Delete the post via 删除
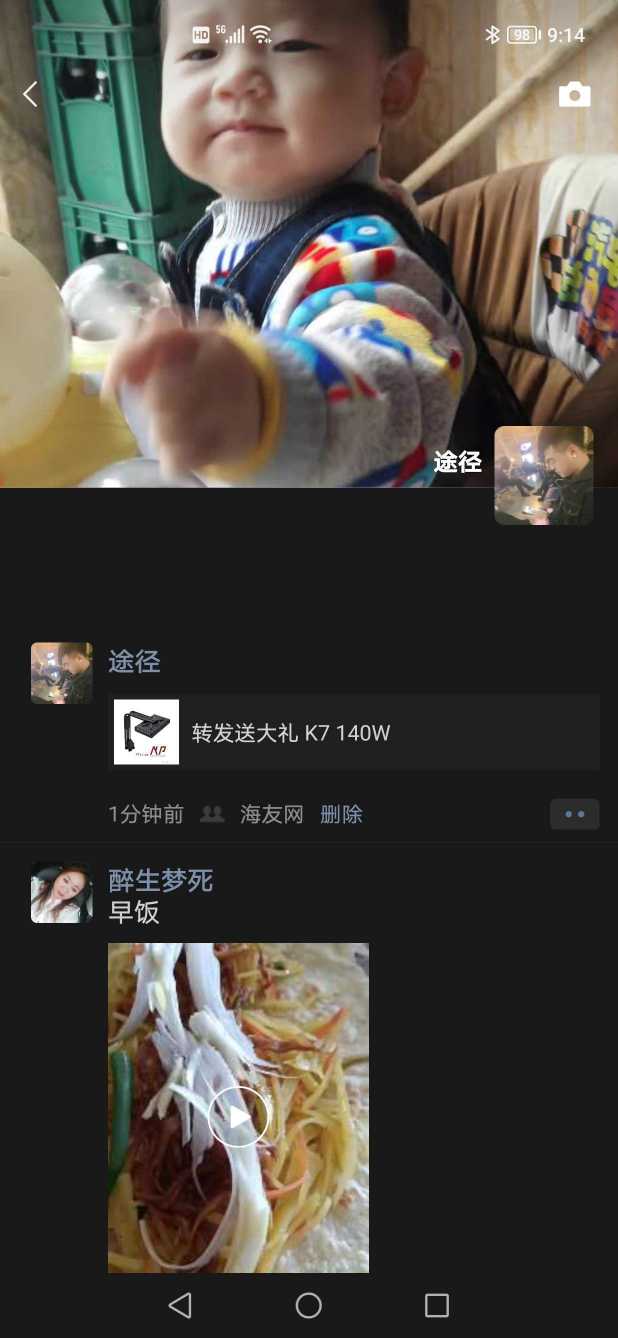Image resolution: width=618 pixels, height=1338 pixels. tap(341, 814)
